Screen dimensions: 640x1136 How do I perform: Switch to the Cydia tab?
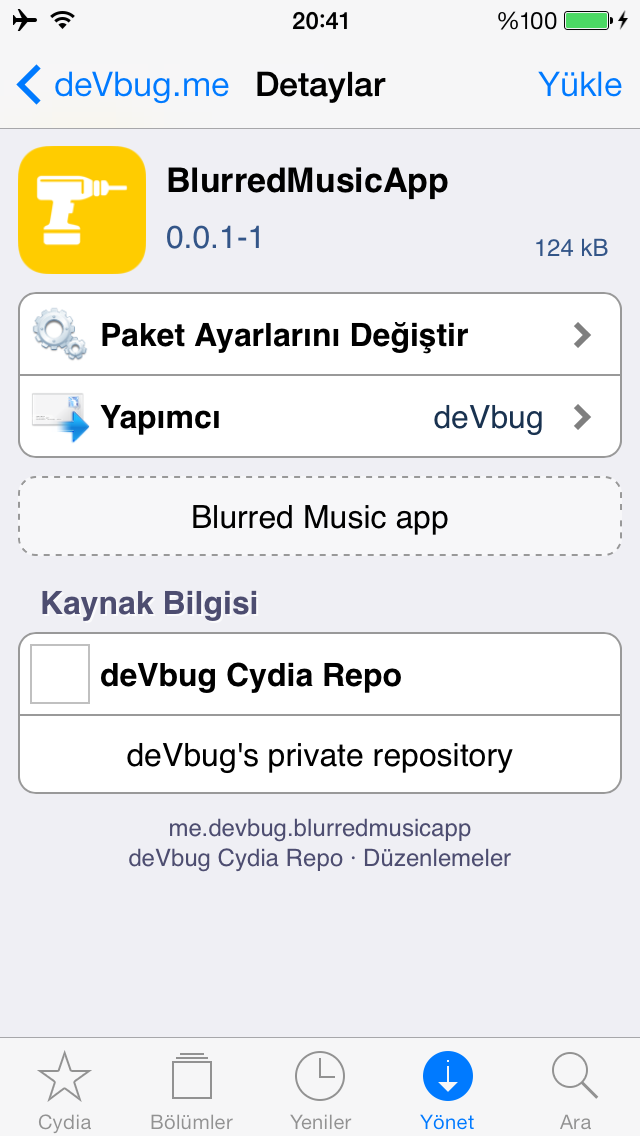click(65, 1089)
